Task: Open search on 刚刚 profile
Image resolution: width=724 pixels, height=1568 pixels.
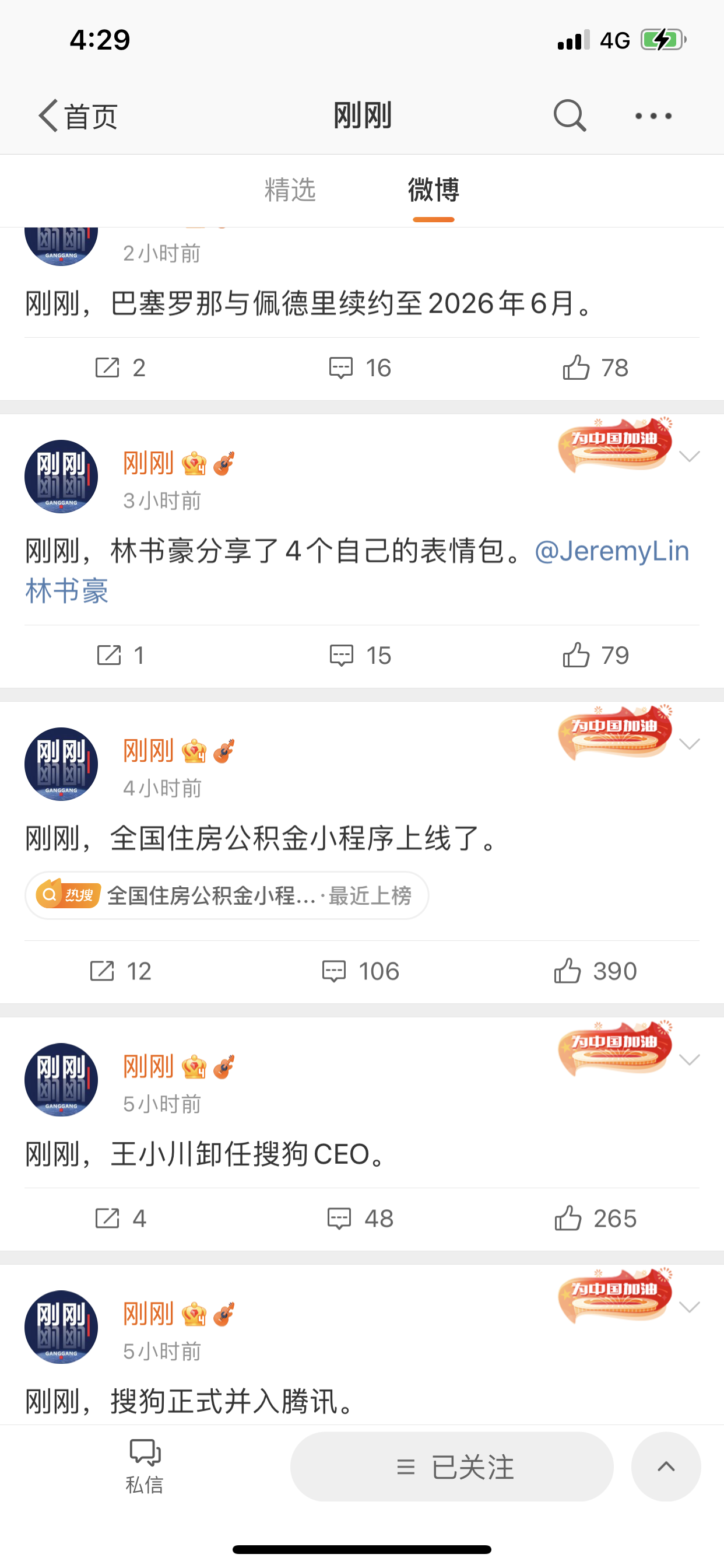Action: [x=570, y=116]
